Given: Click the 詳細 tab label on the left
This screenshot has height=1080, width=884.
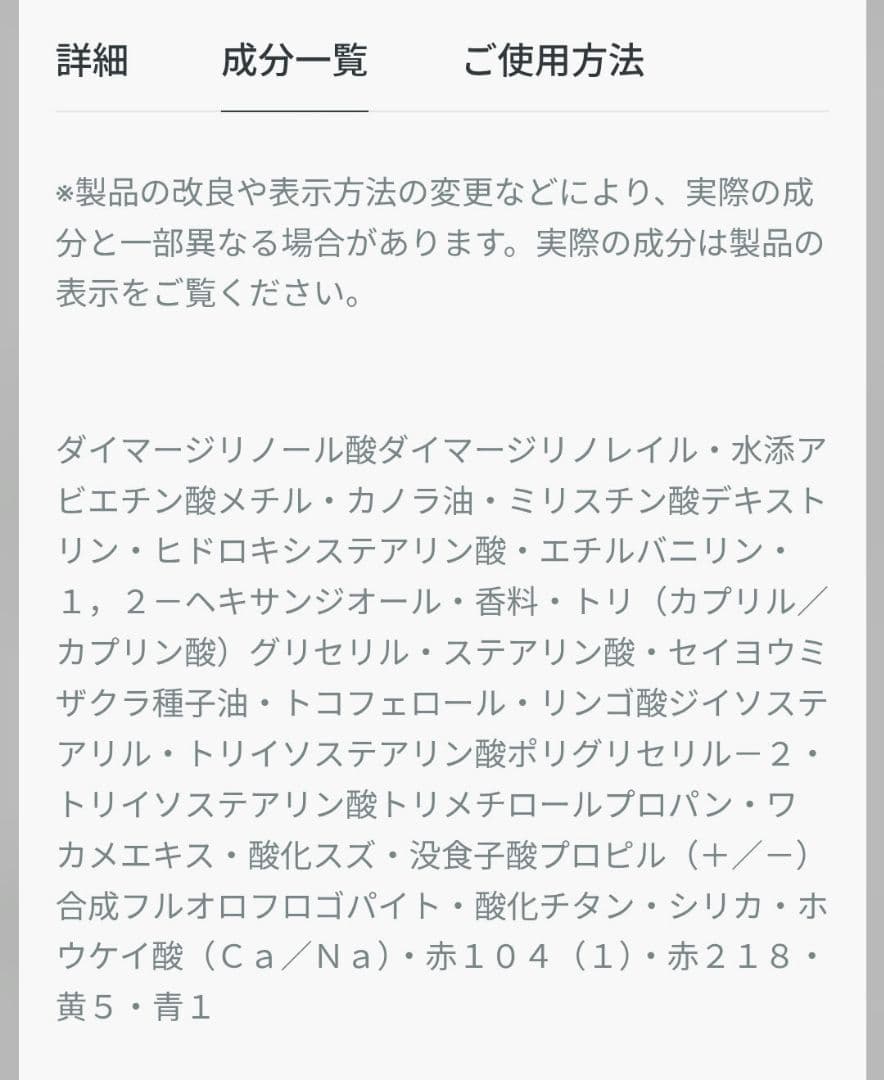Looking at the screenshot, I should point(91,60).
